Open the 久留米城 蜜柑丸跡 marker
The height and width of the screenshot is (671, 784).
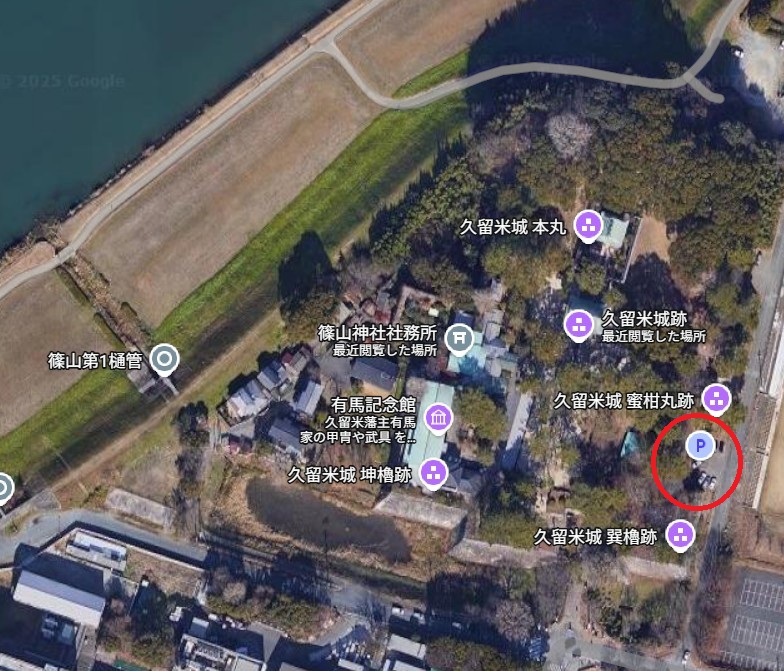pos(716,400)
